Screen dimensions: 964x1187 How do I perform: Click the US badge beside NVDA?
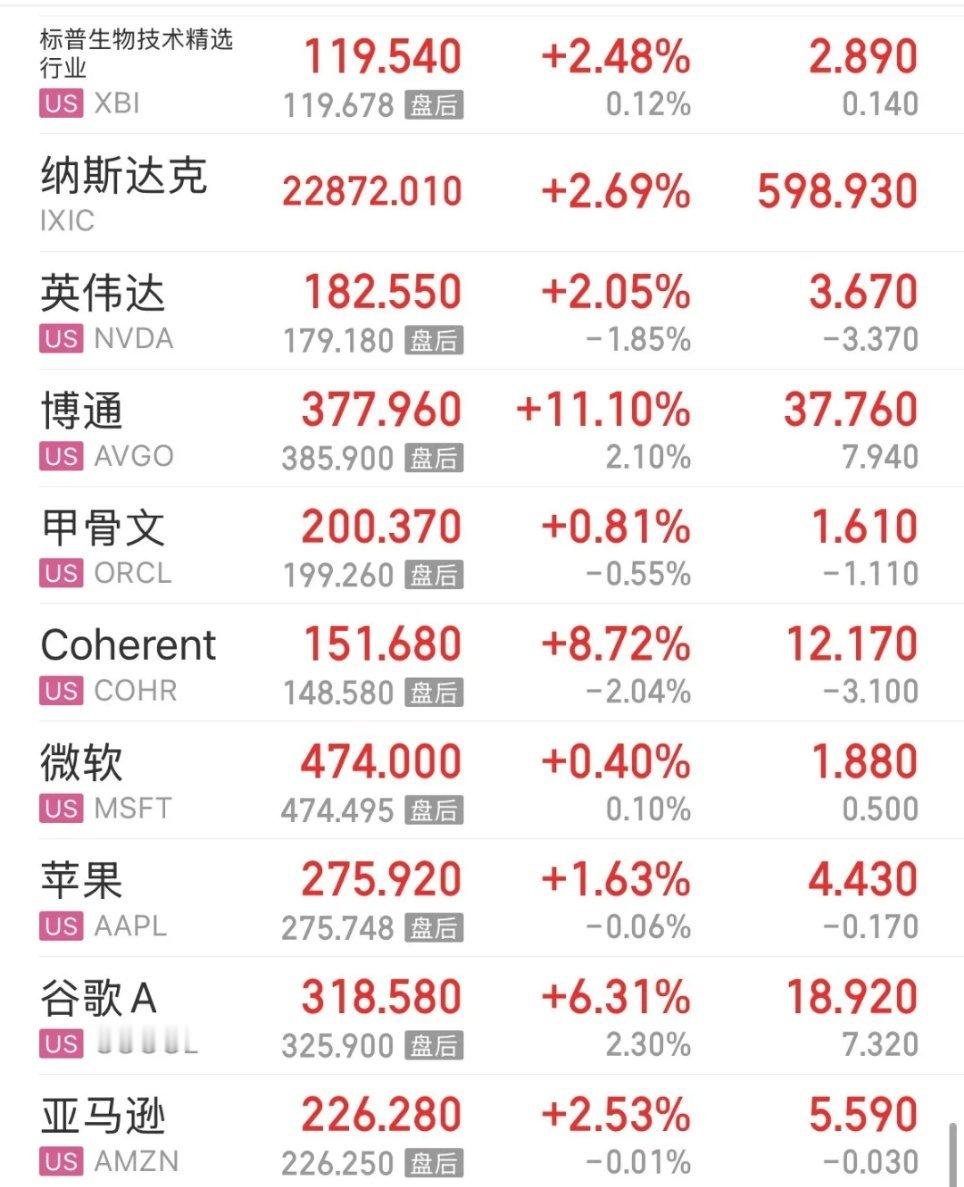pos(60,340)
